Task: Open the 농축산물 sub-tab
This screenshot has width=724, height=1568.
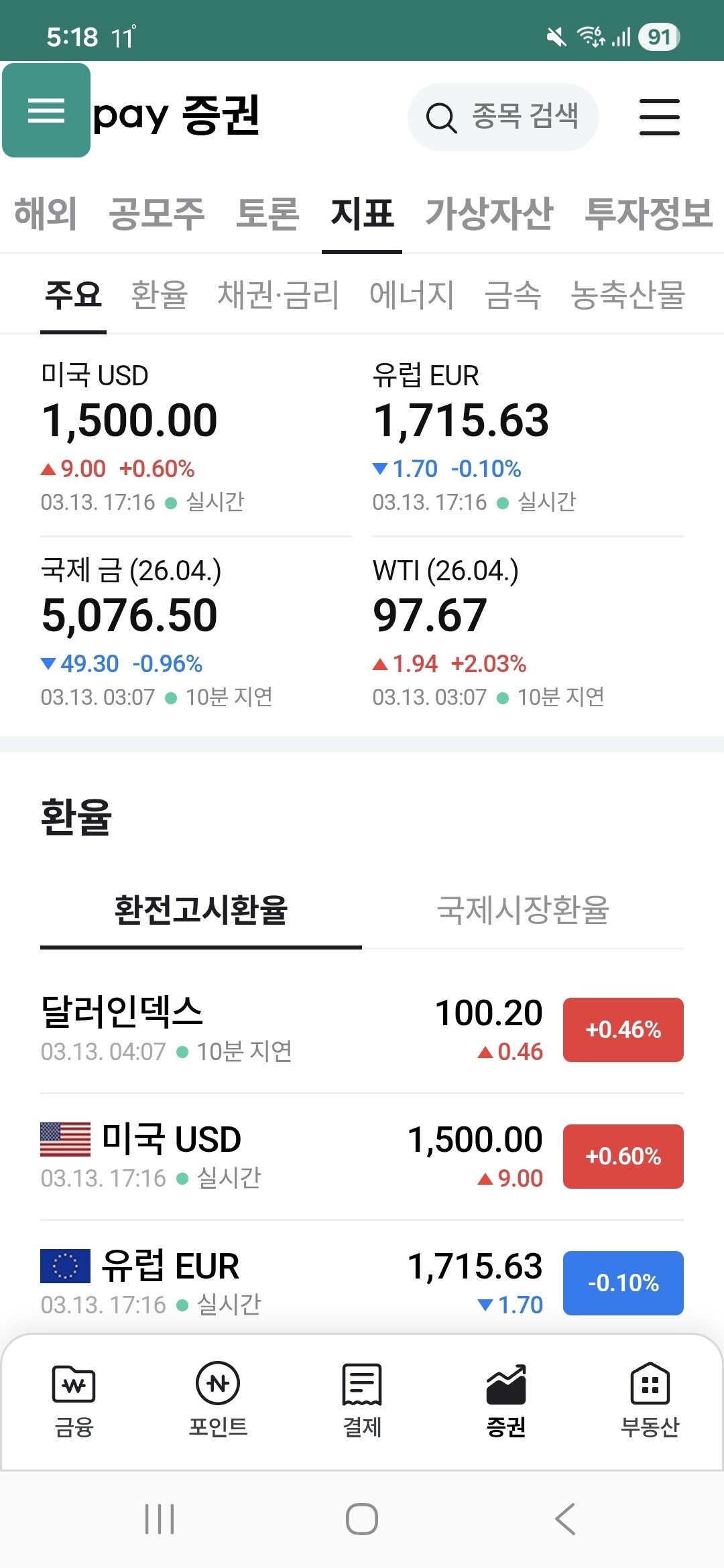Action: coord(627,295)
